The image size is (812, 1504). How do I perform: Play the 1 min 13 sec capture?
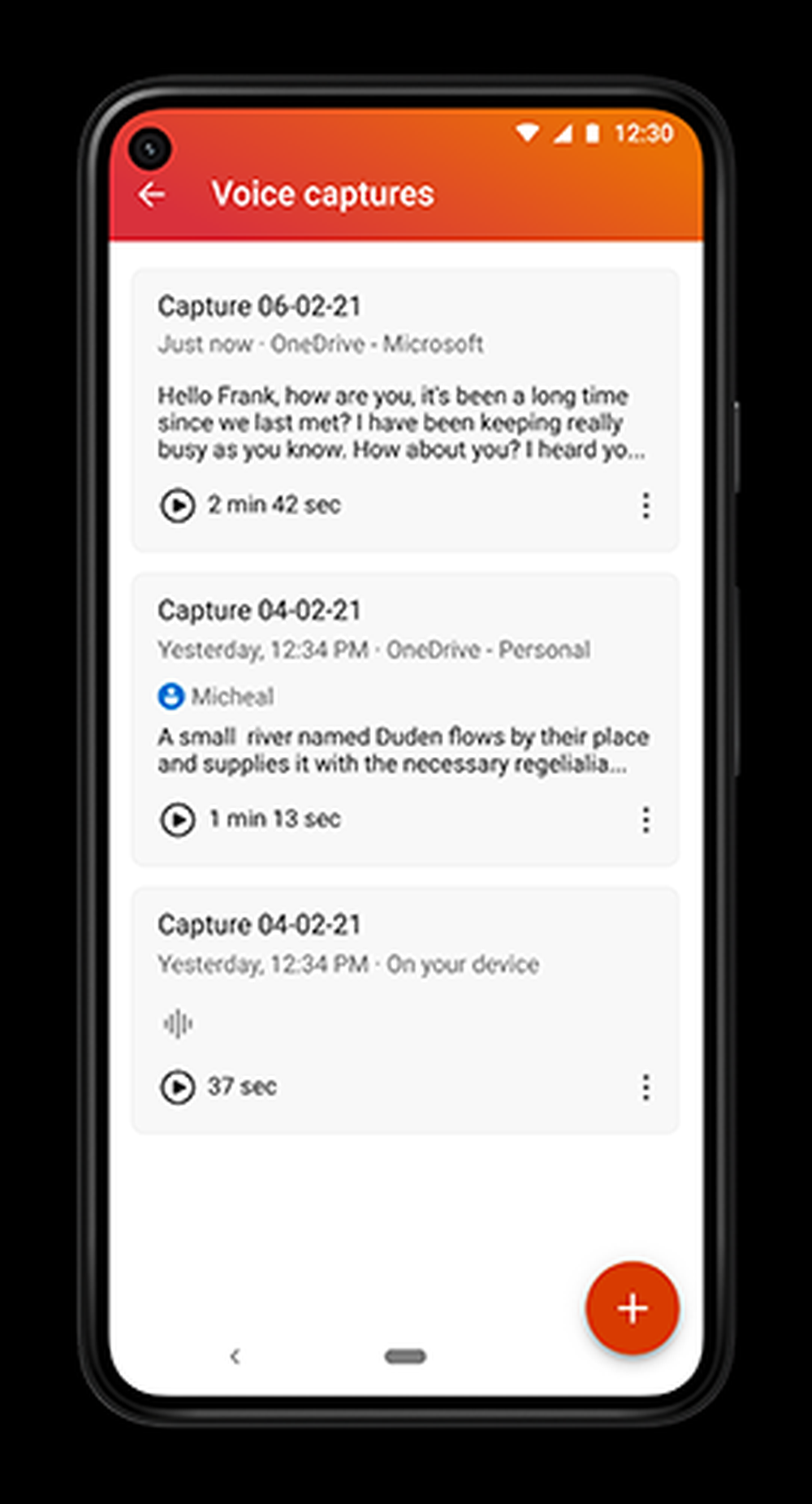coord(177,819)
